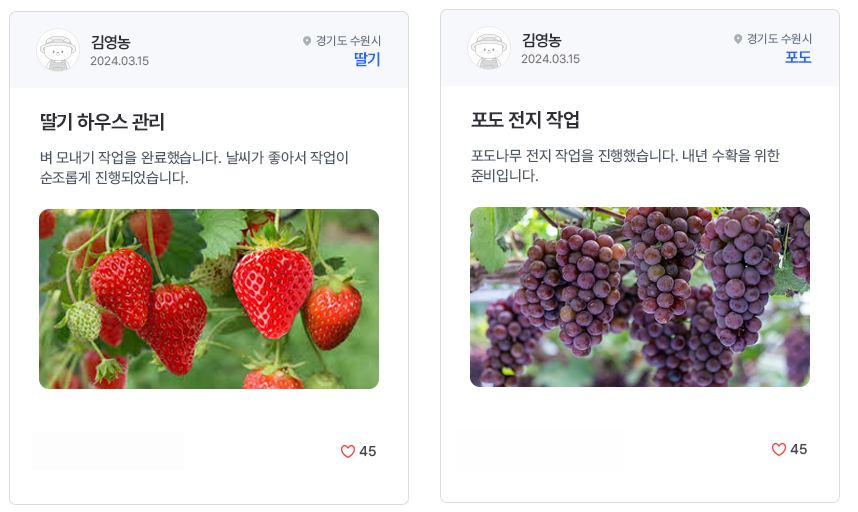Select the blue 딸기 crop tag
Viewport: 858px width, 512px height.
[x=367, y=59]
